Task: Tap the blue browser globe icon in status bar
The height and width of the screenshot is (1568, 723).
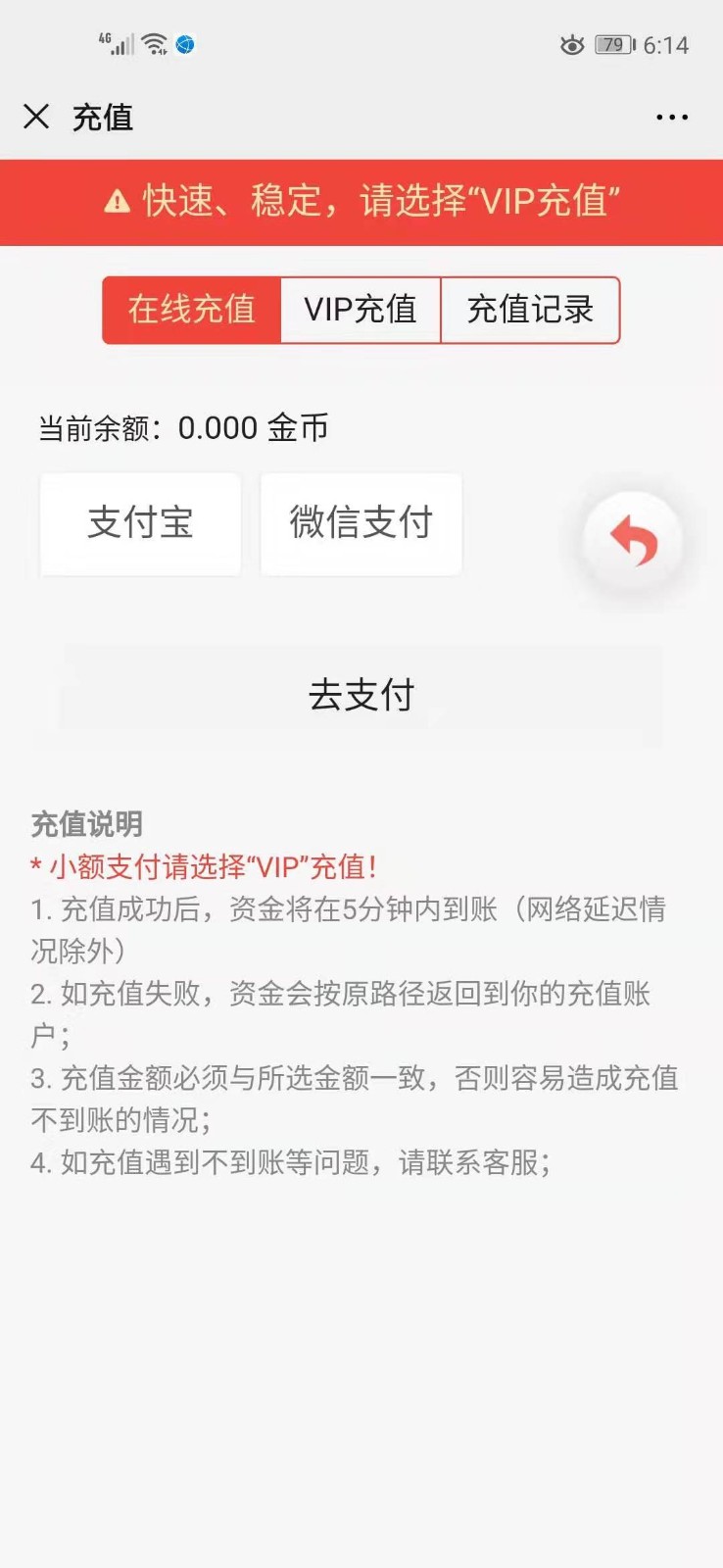Action: pos(186,45)
